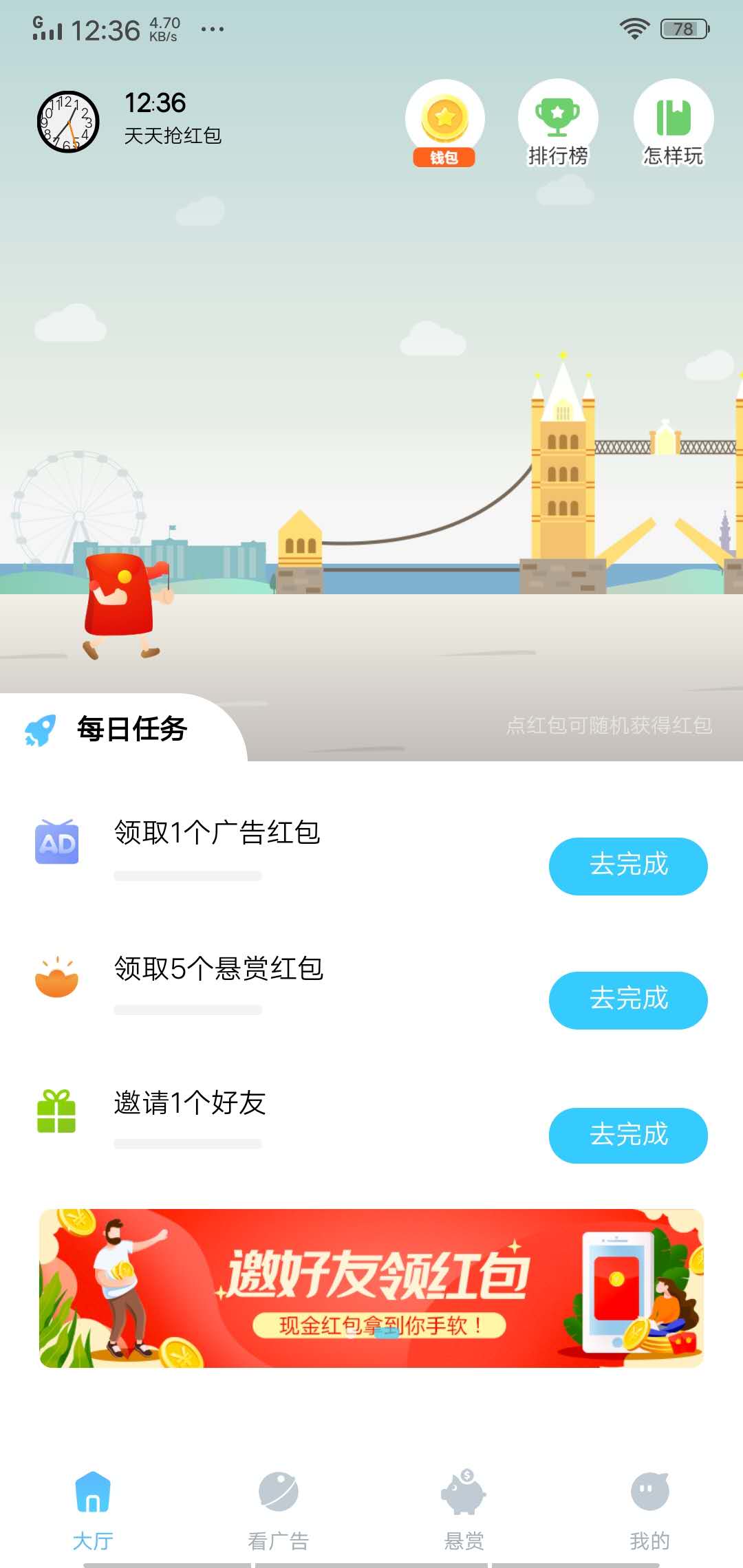Screen dimensions: 743x1568
Task: Click the rocket icon beside 每日任务
Action: [40, 730]
